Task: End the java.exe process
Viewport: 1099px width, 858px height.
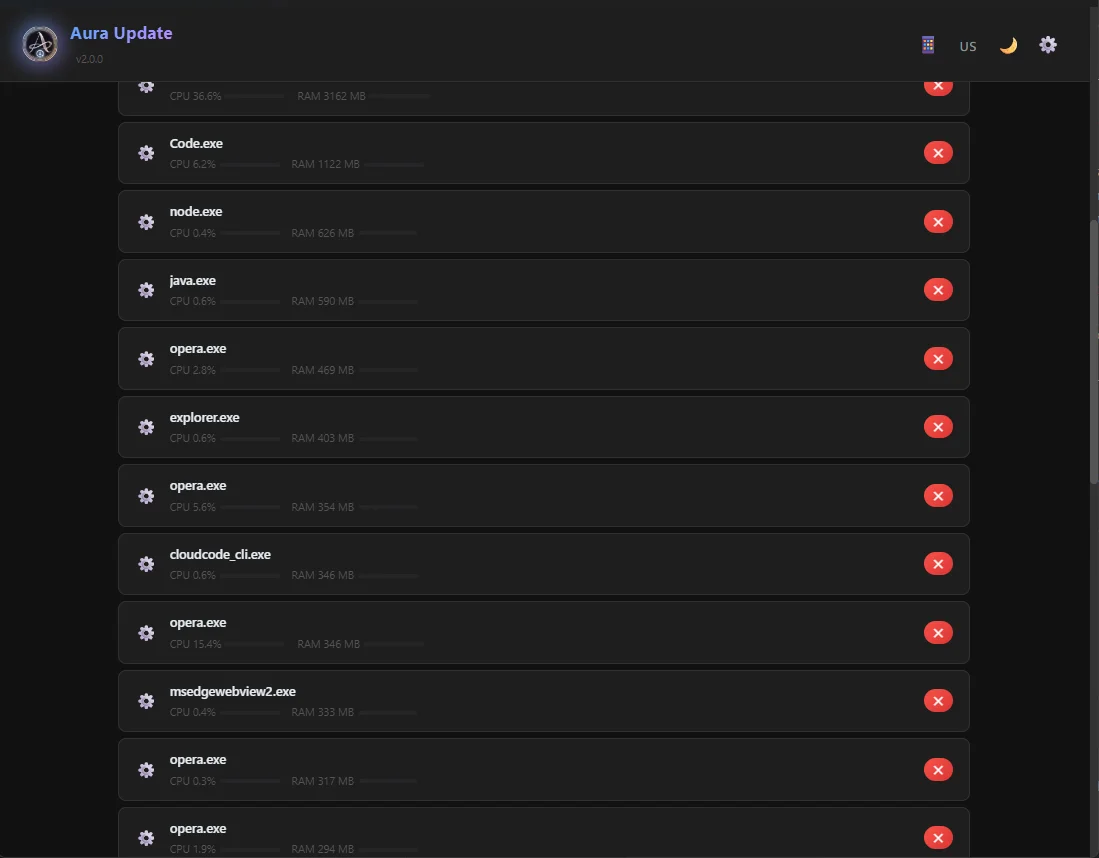Action: click(x=937, y=290)
